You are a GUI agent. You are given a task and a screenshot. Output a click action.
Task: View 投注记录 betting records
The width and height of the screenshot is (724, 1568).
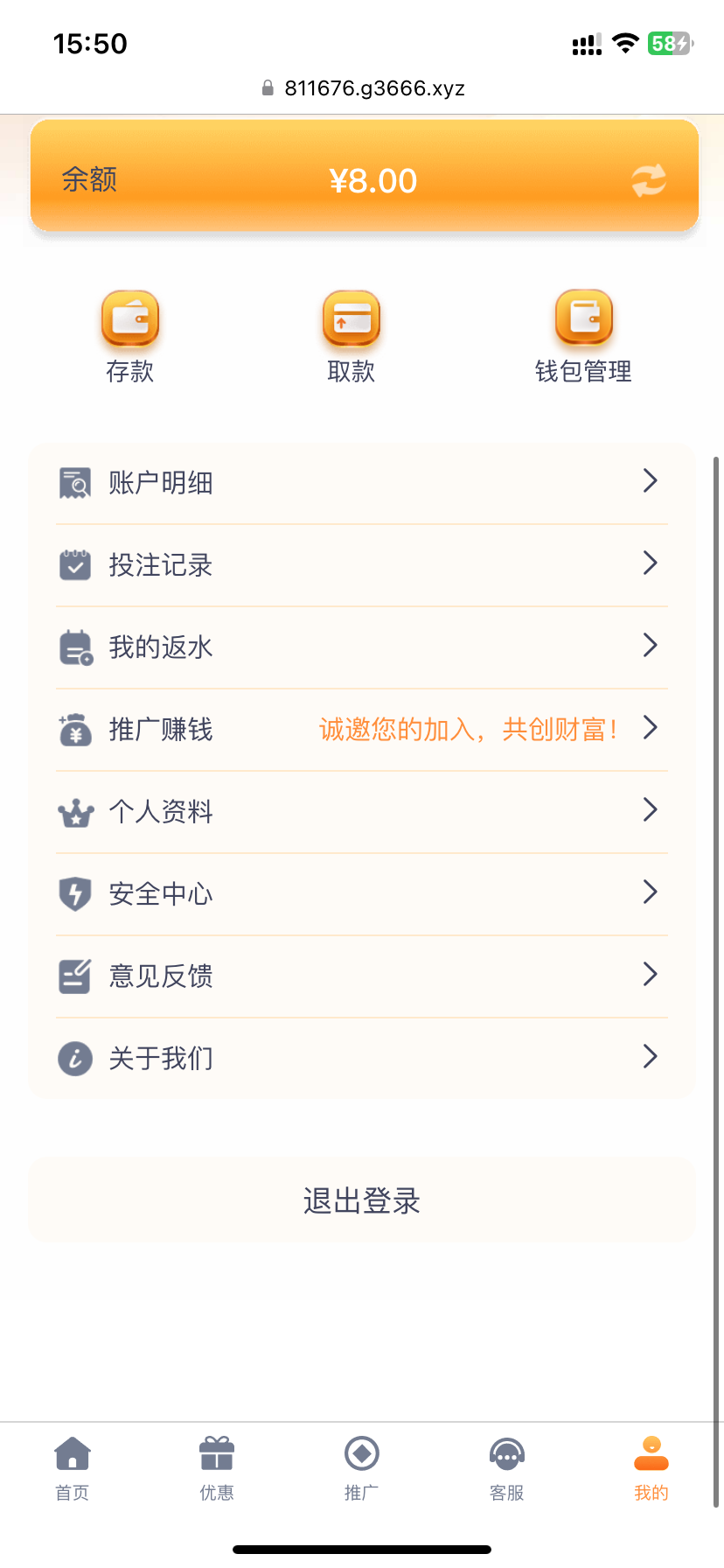click(362, 565)
